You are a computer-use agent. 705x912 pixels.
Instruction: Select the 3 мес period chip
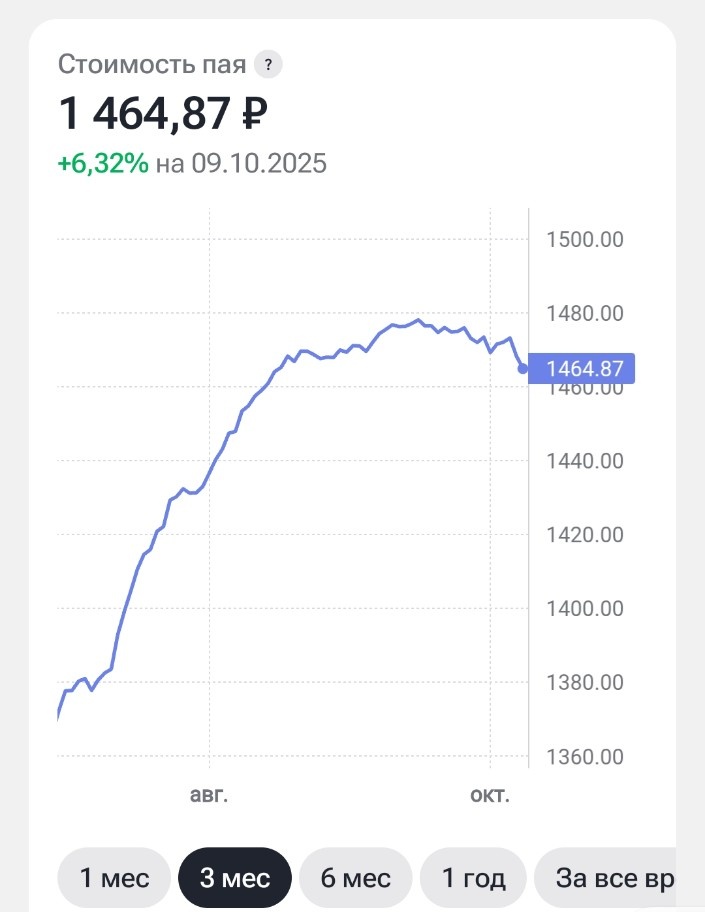(x=235, y=878)
